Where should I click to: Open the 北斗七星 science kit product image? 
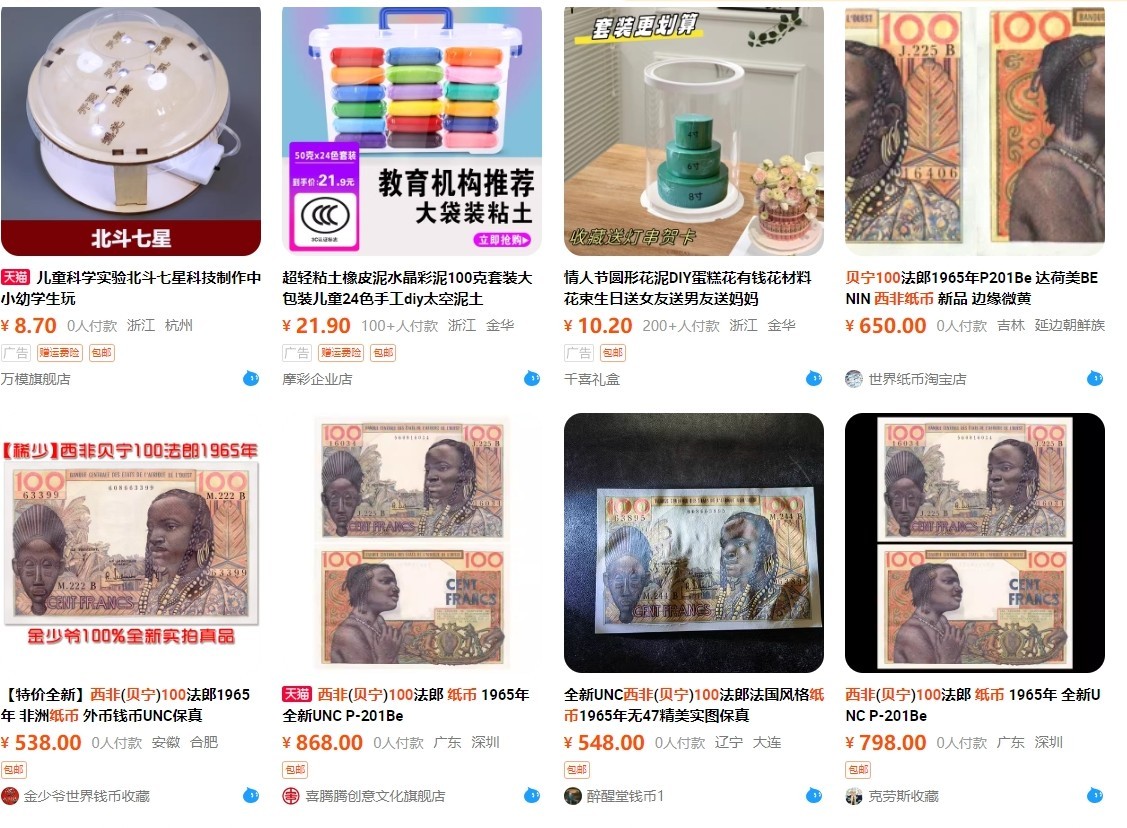click(x=131, y=130)
